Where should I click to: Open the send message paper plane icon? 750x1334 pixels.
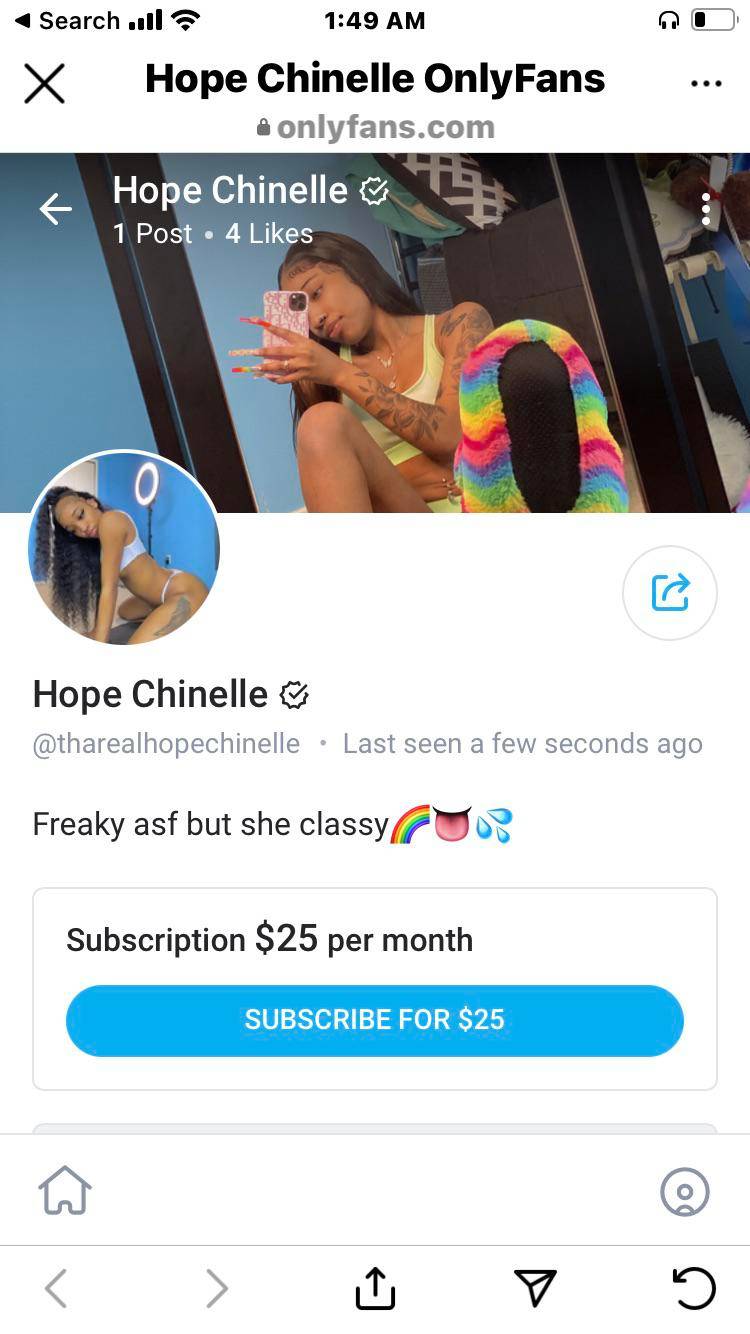(536, 1288)
